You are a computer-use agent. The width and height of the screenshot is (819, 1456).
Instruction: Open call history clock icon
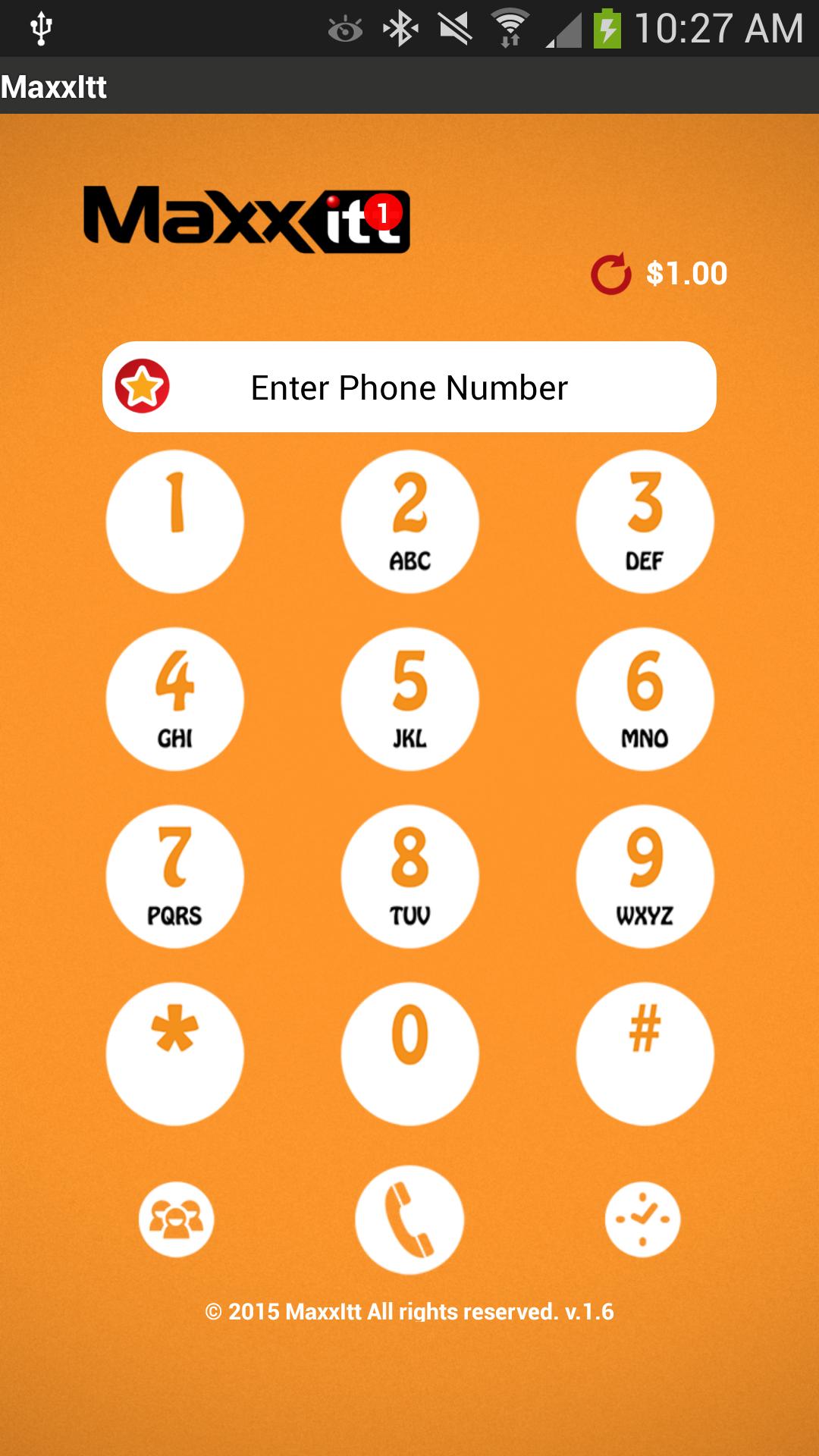pyautogui.click(x=642, y=1219)
